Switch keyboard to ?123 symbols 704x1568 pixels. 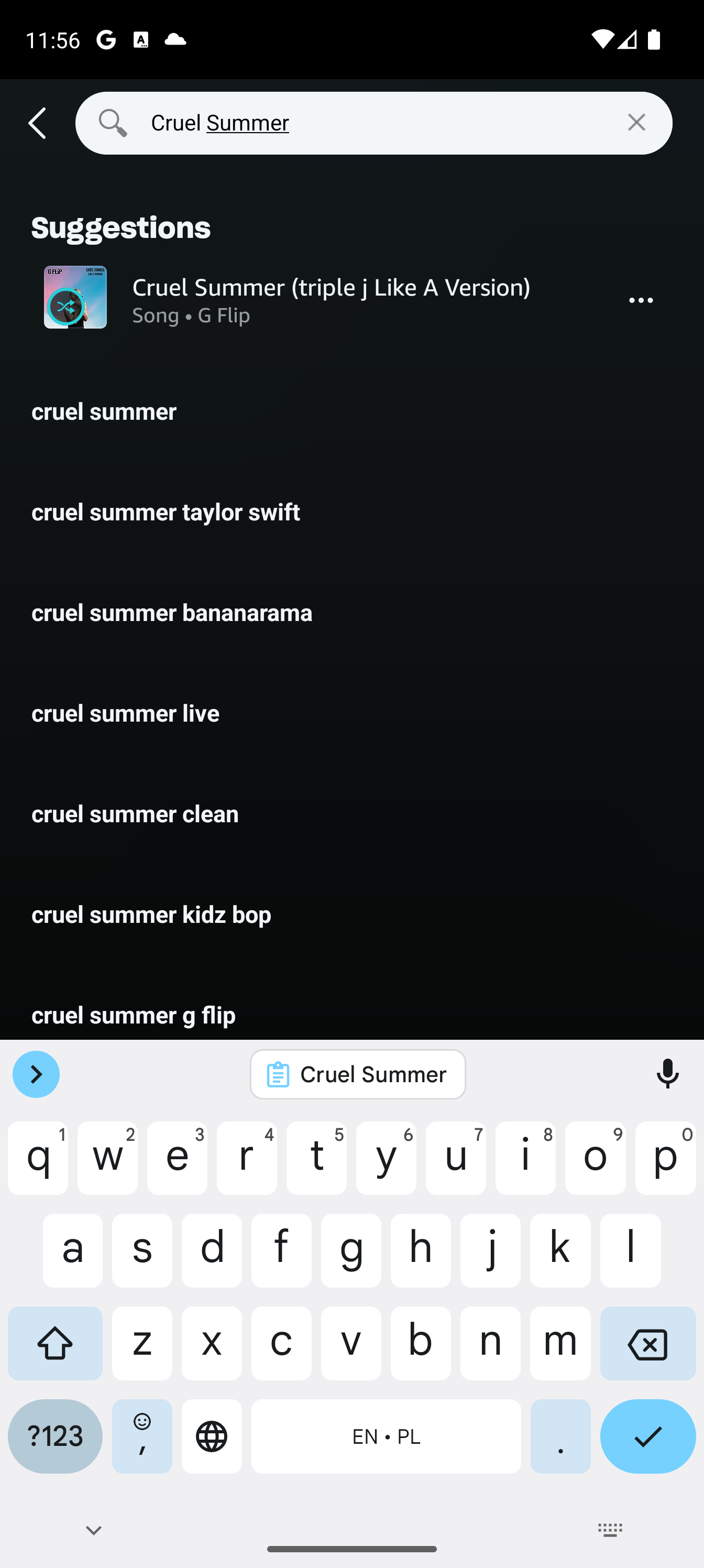(56, 1436)
